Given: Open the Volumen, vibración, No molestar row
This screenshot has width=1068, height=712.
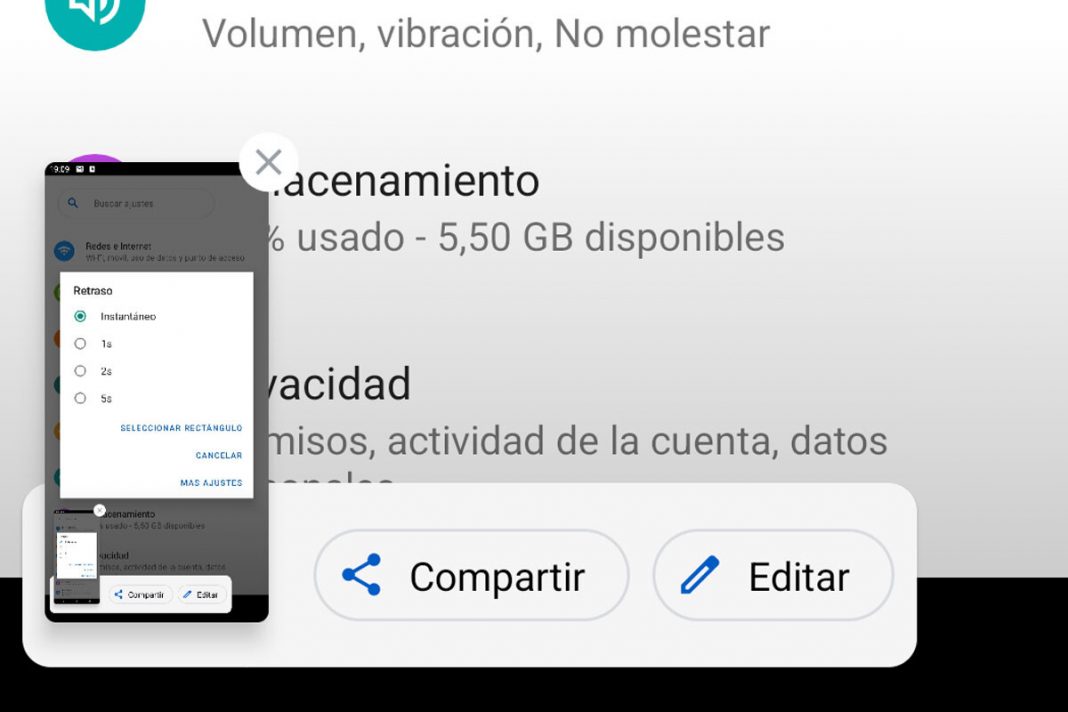Looking at the screenshot, I should point(486,32).
